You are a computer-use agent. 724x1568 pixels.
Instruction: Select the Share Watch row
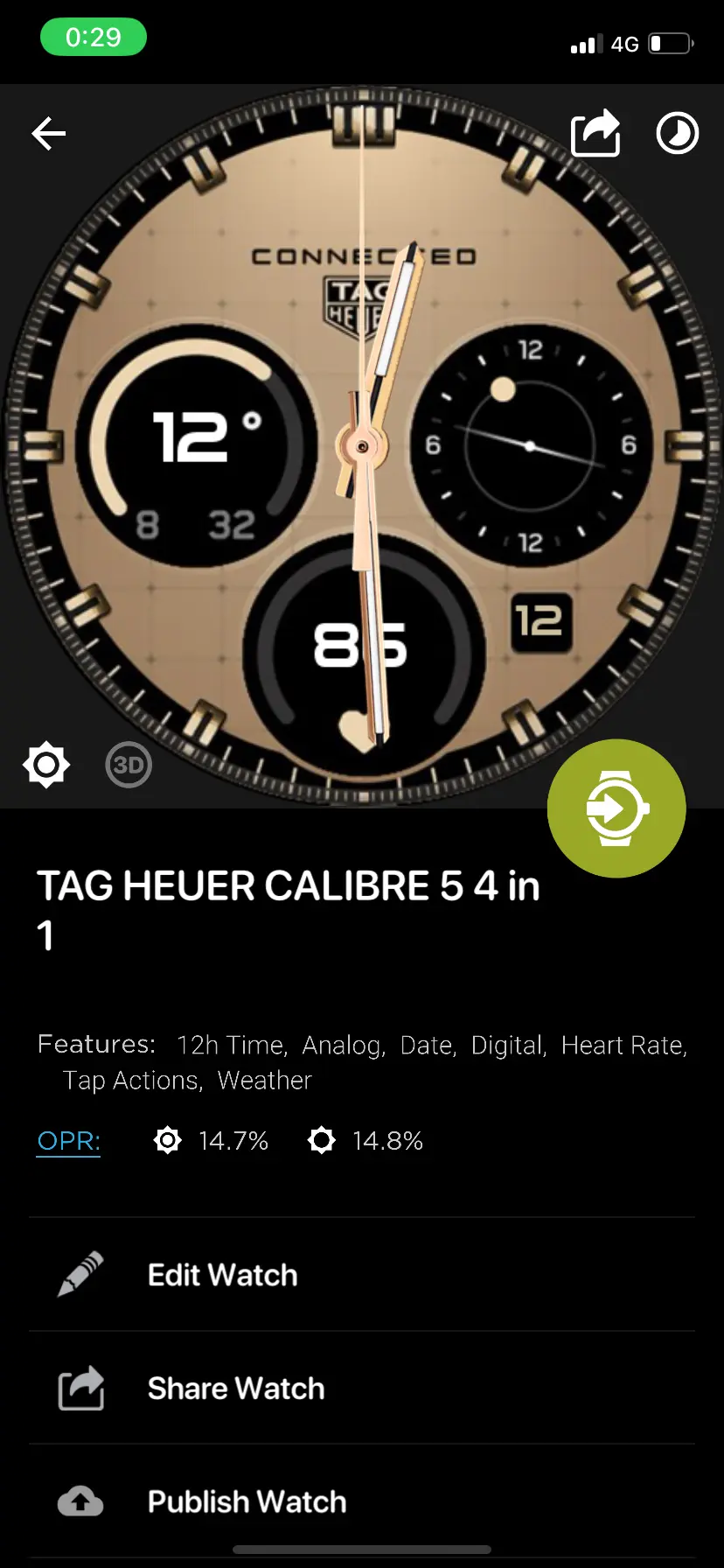coord(235,1389)
